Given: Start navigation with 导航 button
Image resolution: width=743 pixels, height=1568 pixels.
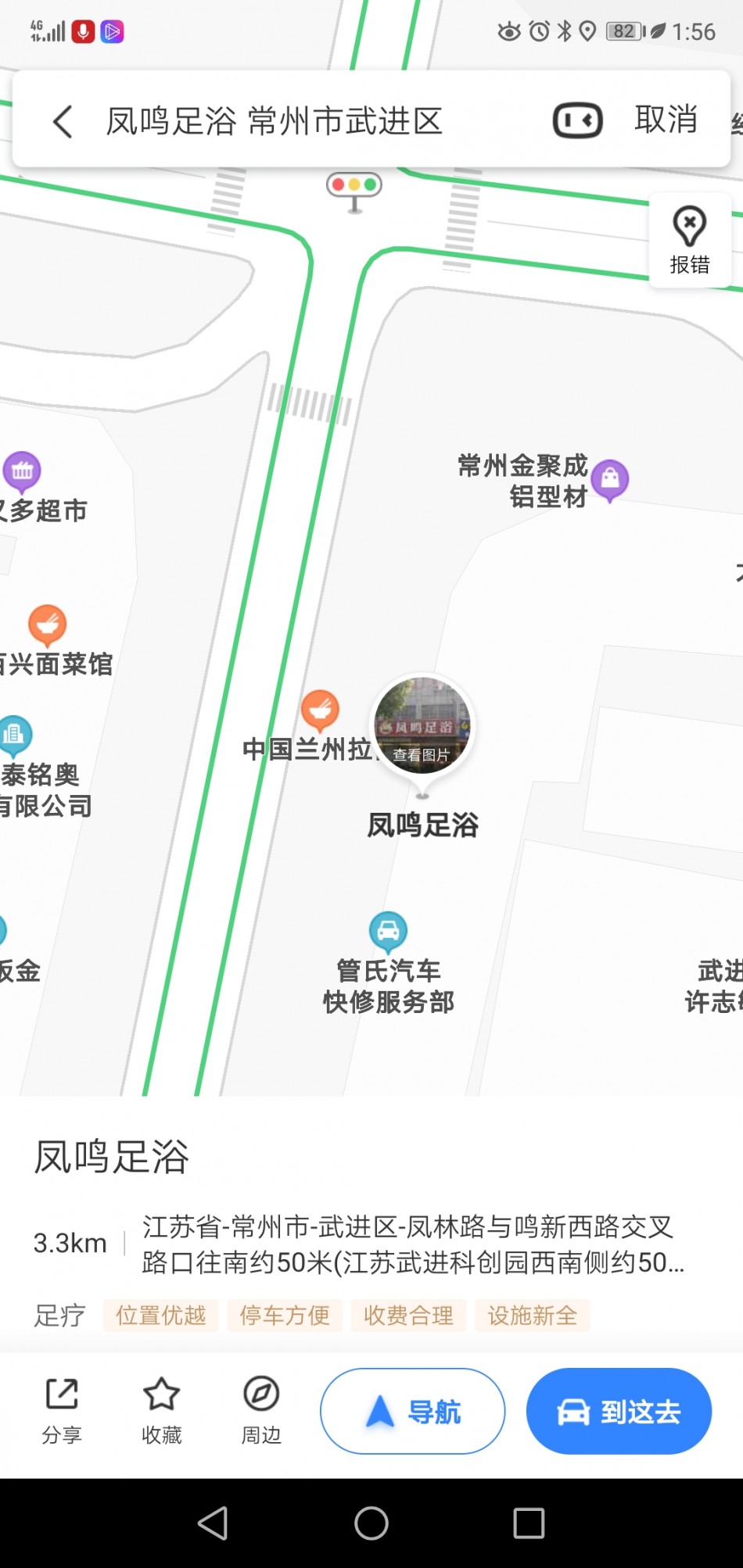Looking at the screenshot, I should click(412, 1411).
